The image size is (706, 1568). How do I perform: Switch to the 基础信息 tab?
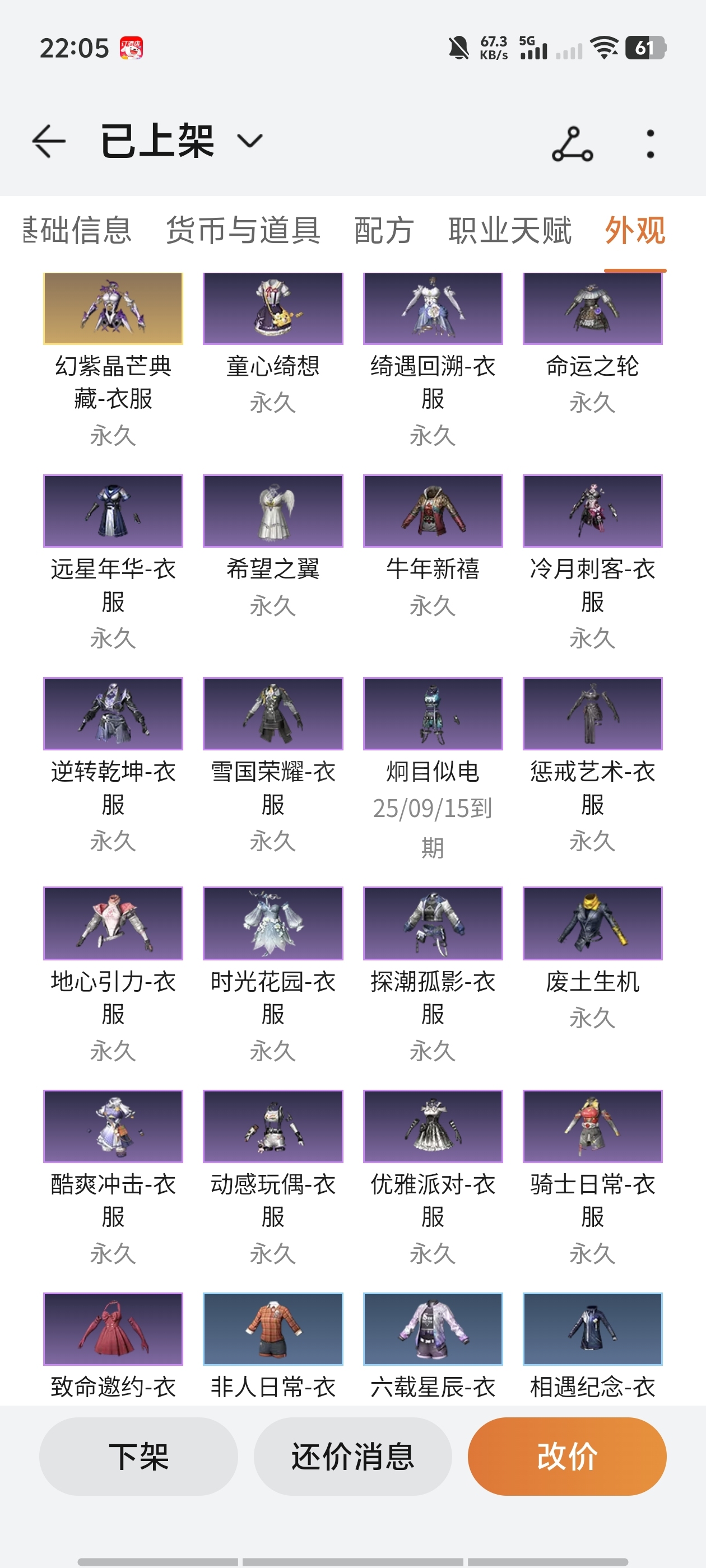(77, 230)
